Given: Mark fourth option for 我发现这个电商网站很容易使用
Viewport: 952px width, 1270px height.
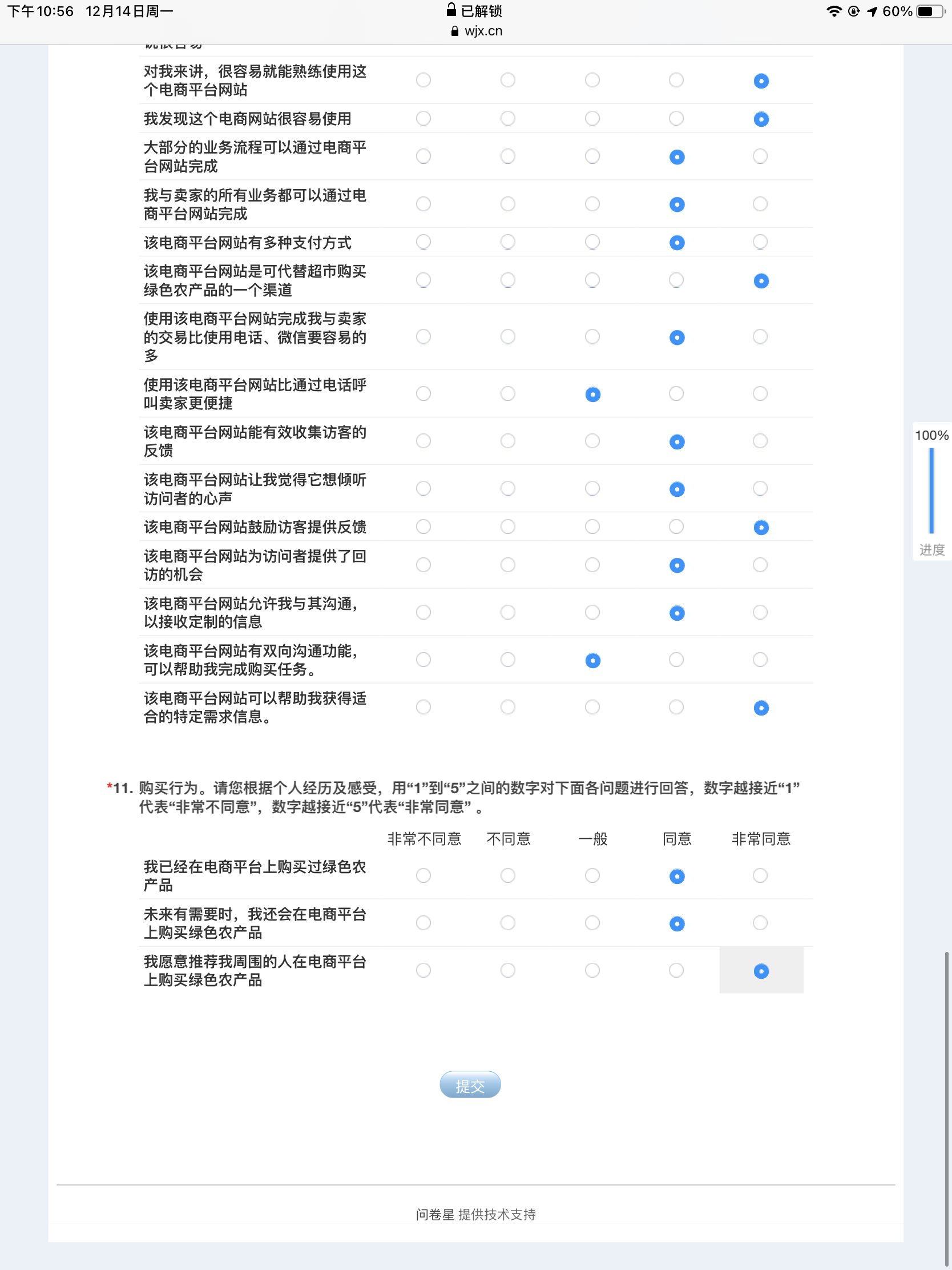Looking at the screenshot, I should coord(676,118).
